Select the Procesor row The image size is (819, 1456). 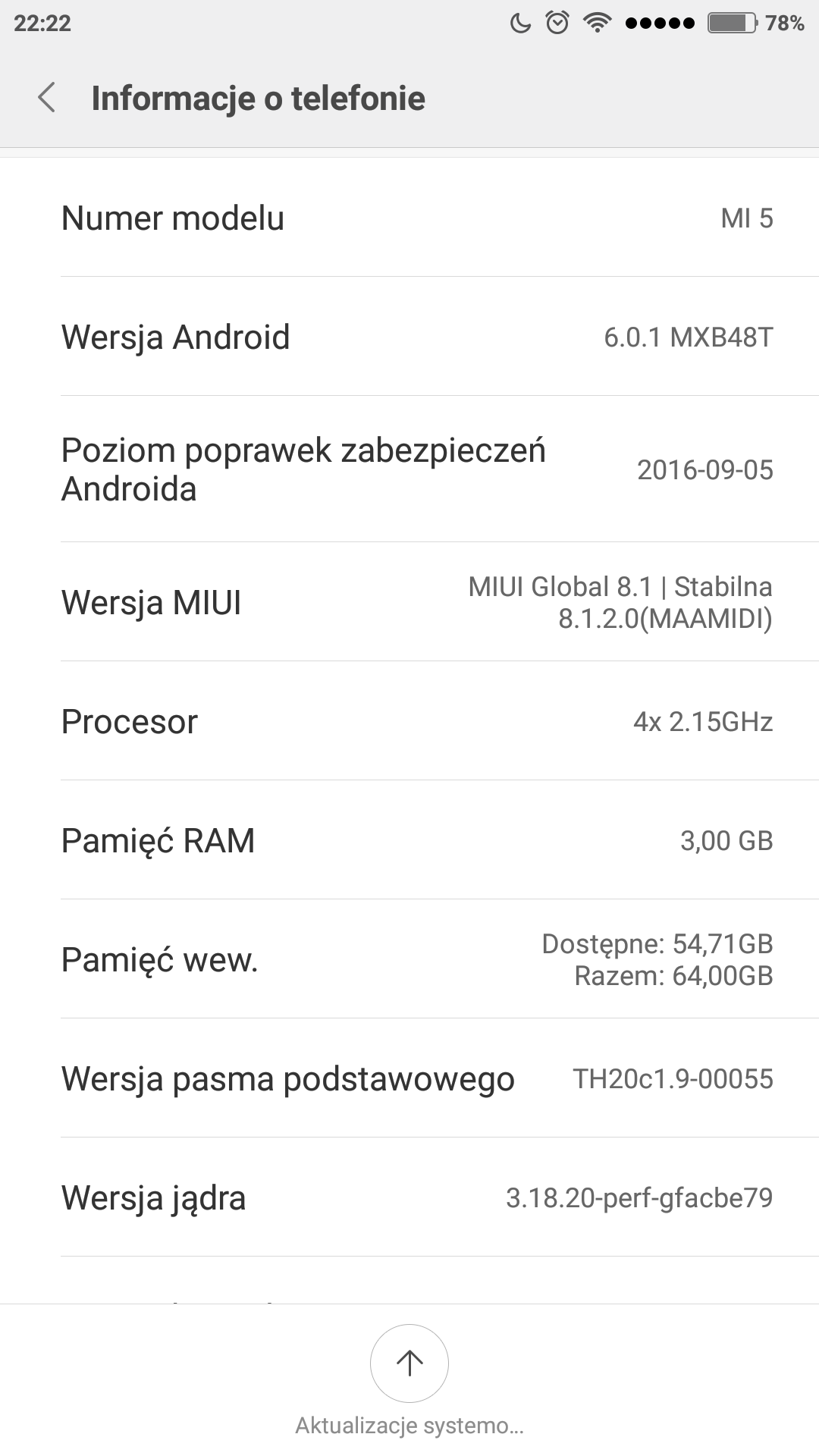(409, 721)
